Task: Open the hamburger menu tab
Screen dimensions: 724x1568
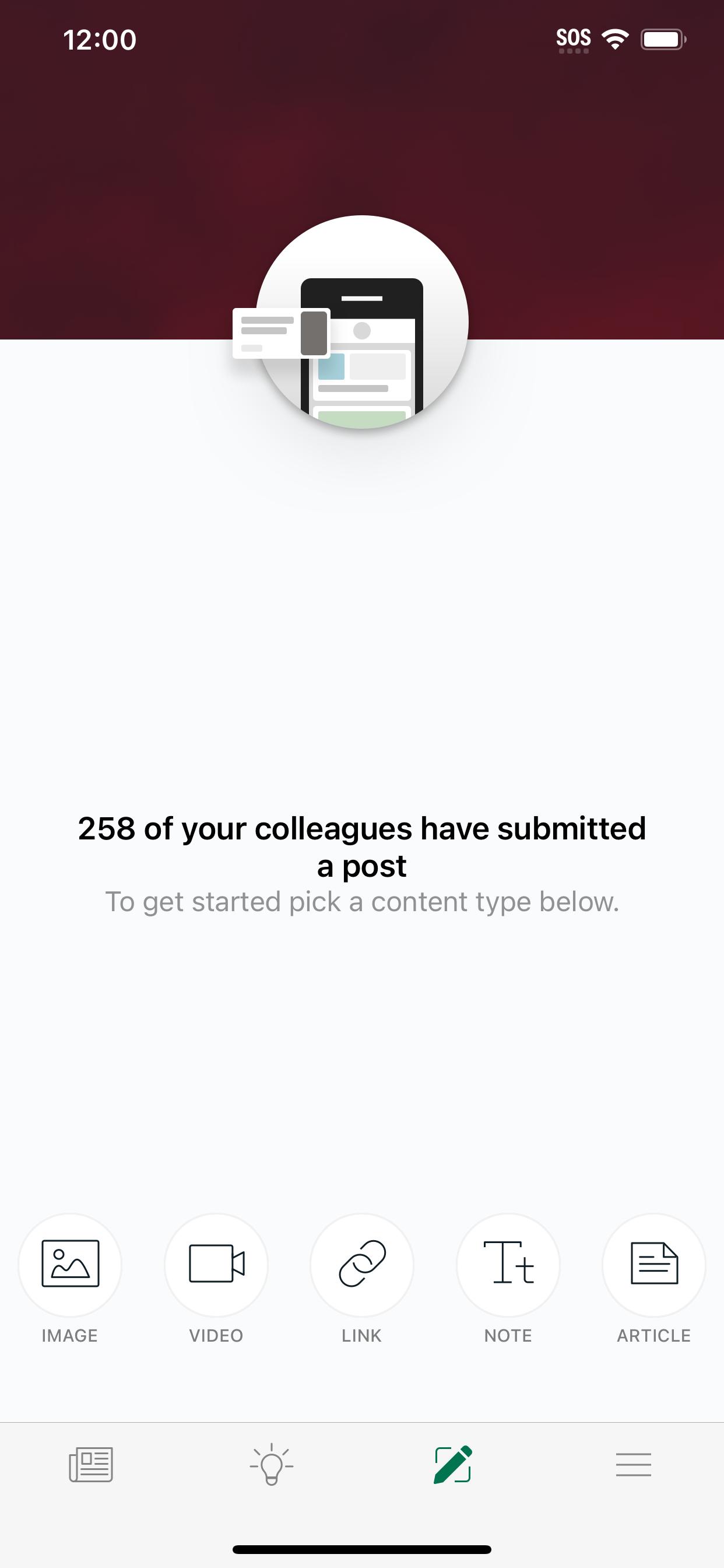Action: (633, 1465)
